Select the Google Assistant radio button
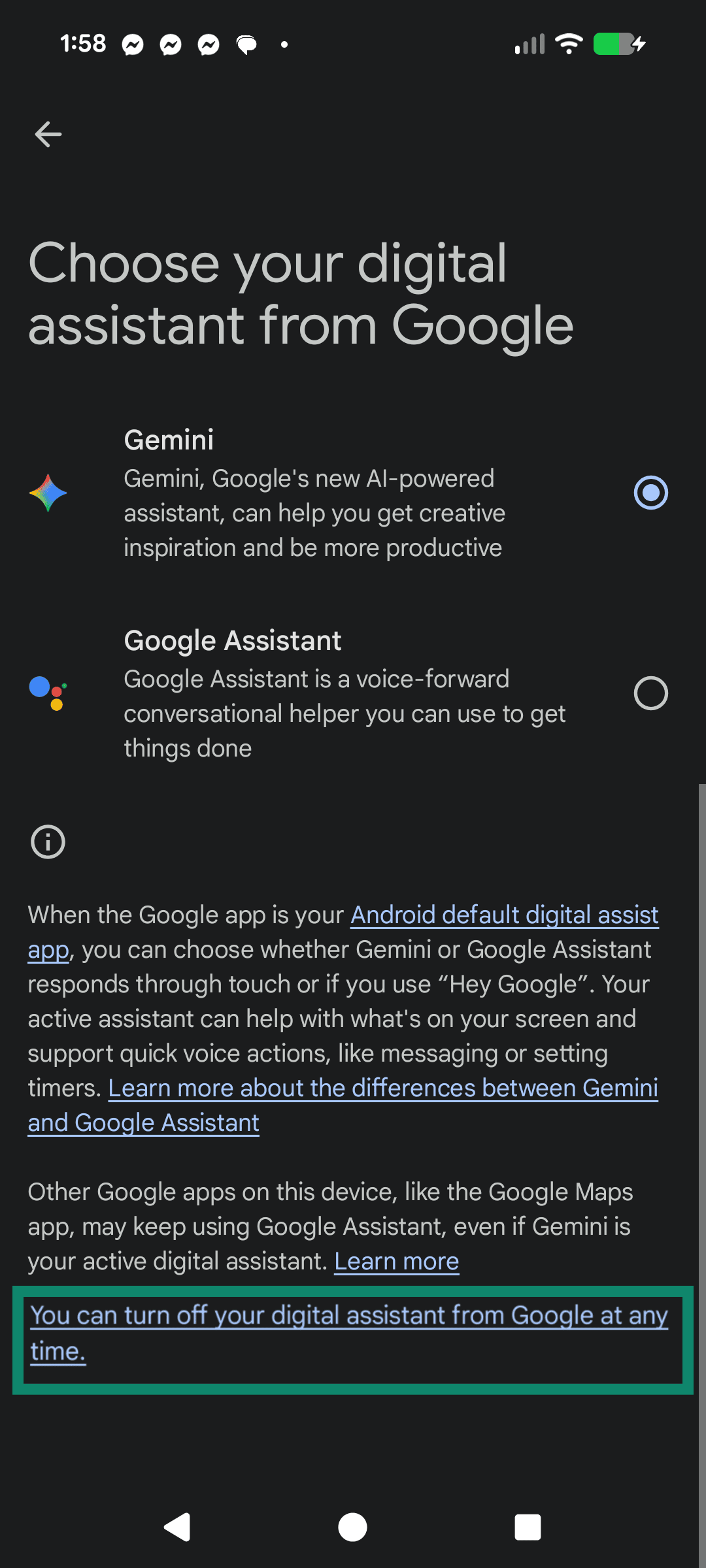The height and width of the screenshot is (1568, 706). (x=651, y=694)
